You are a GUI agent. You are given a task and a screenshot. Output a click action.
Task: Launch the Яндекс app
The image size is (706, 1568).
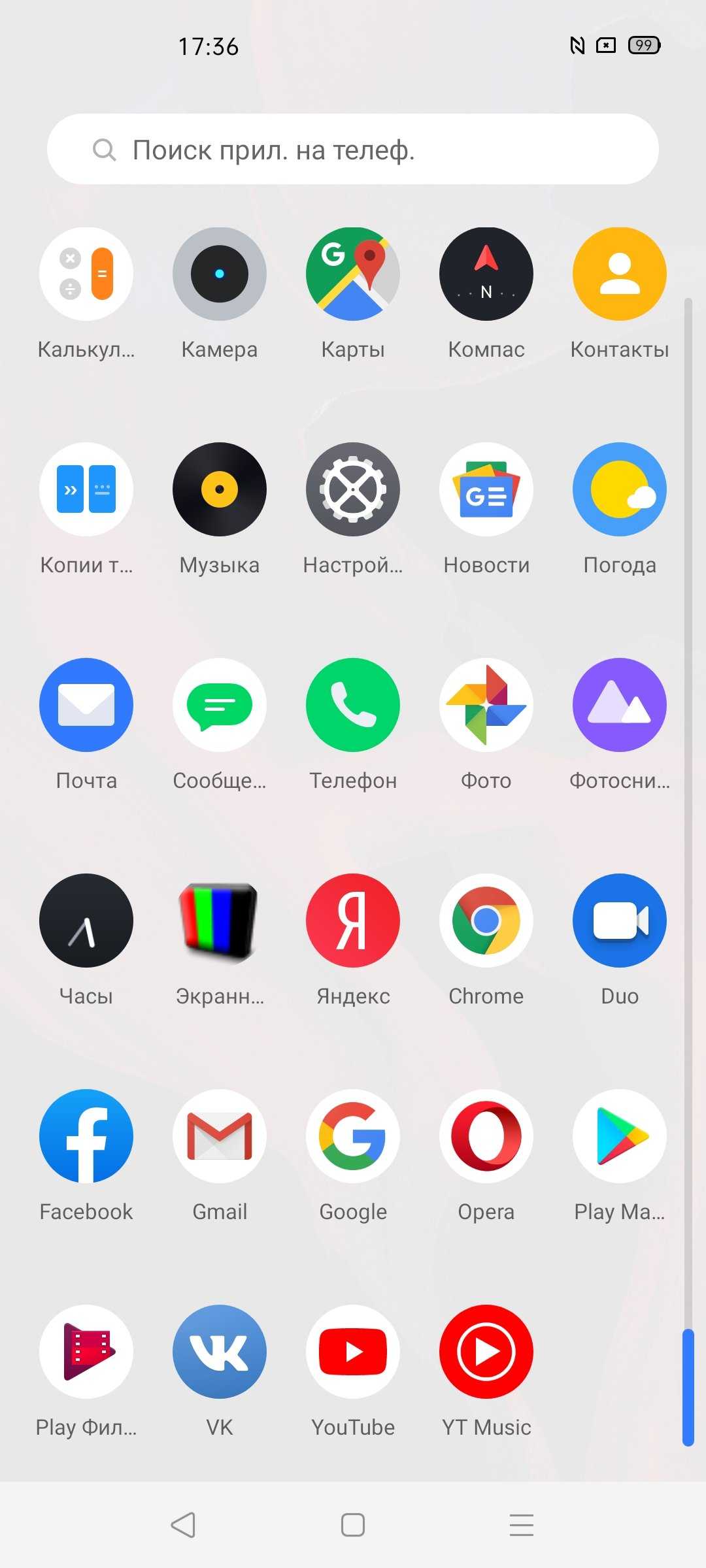(353, 921)
